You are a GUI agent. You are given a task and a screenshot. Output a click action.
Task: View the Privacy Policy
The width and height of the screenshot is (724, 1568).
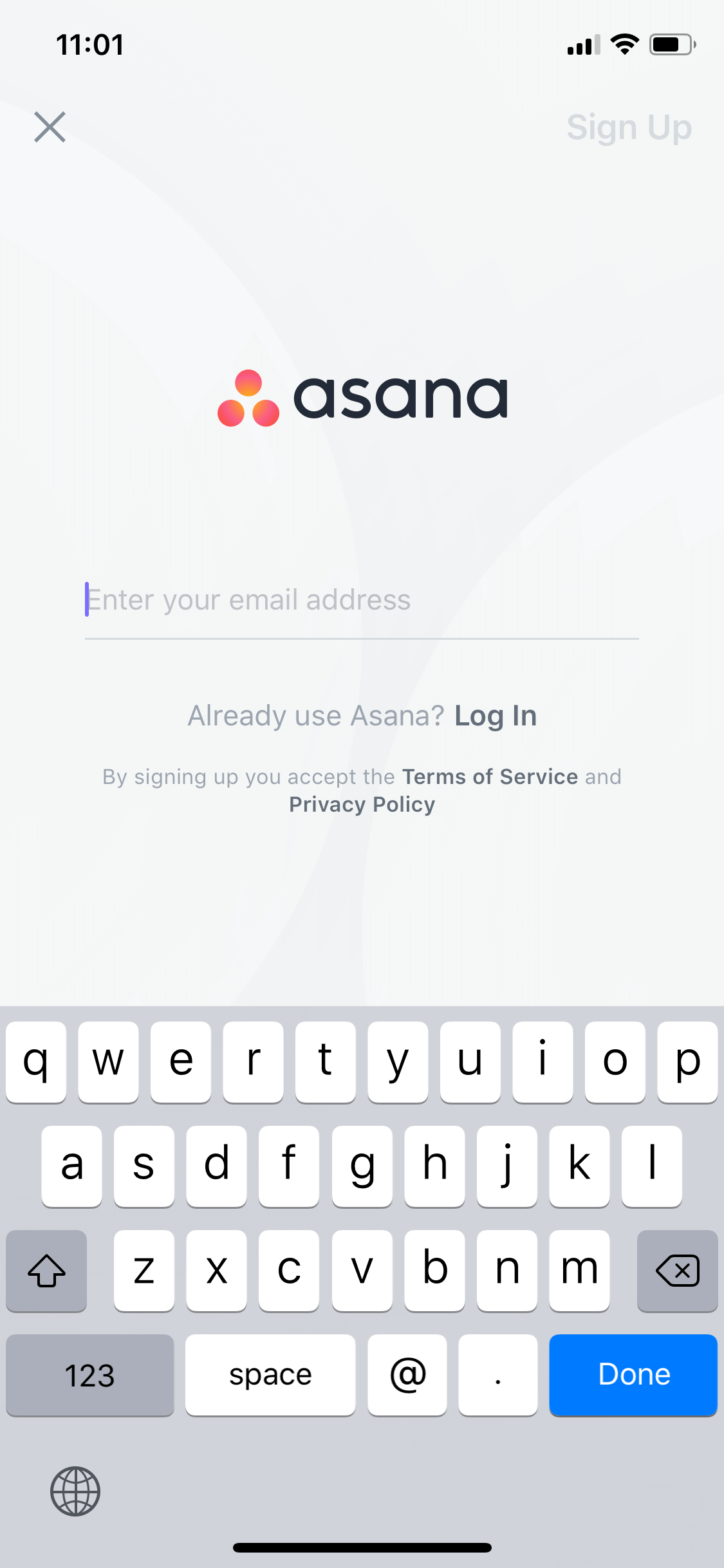362,805
